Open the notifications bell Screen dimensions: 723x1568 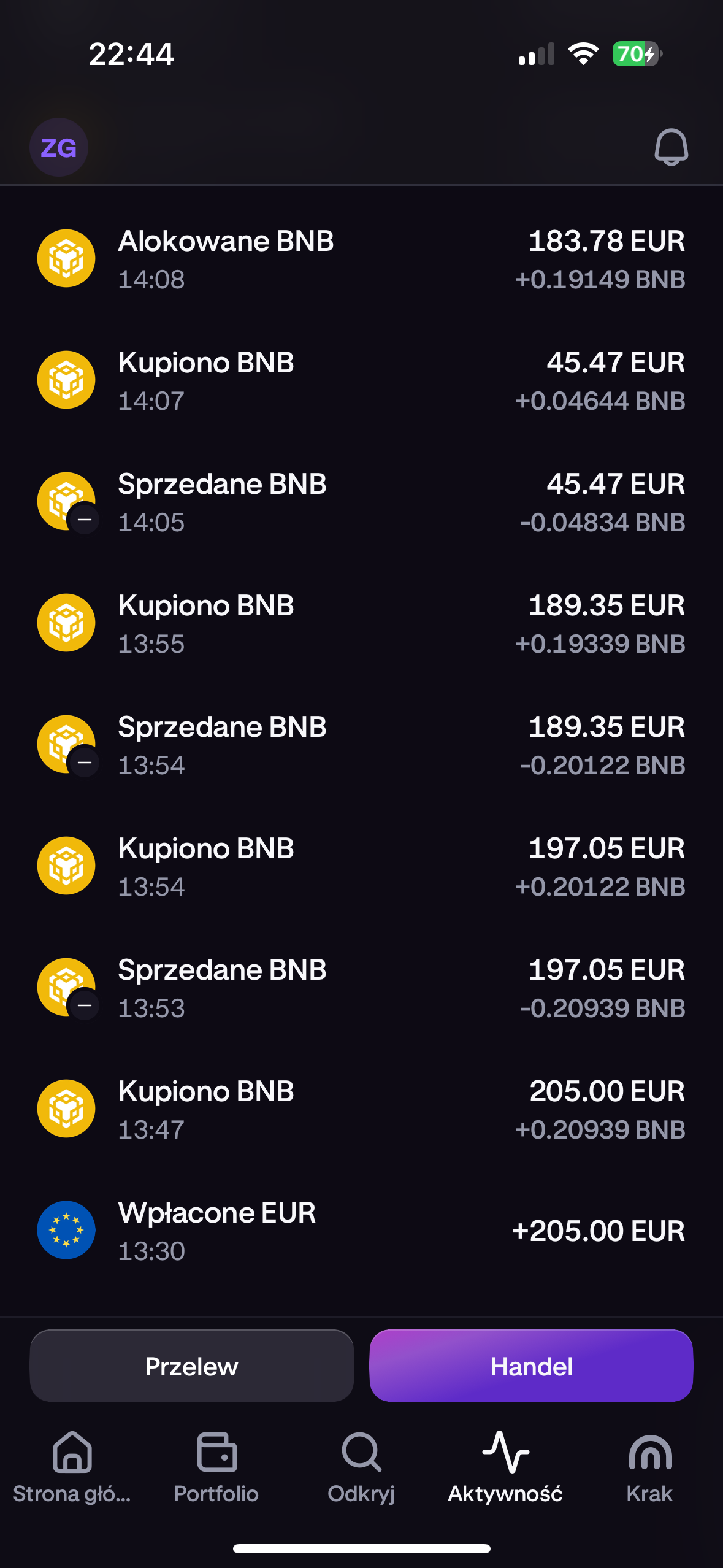tap(671, 147)
